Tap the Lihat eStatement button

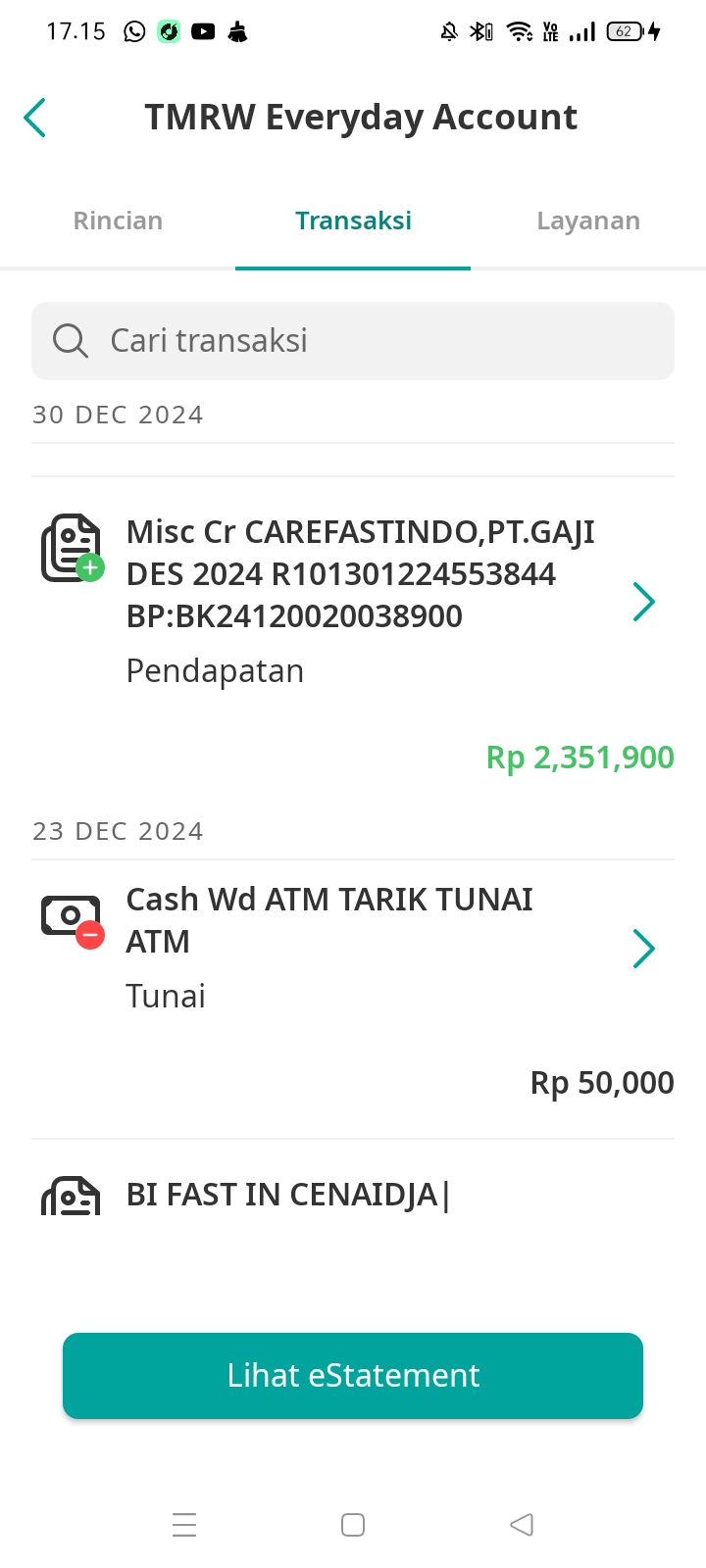[353, 1375]
